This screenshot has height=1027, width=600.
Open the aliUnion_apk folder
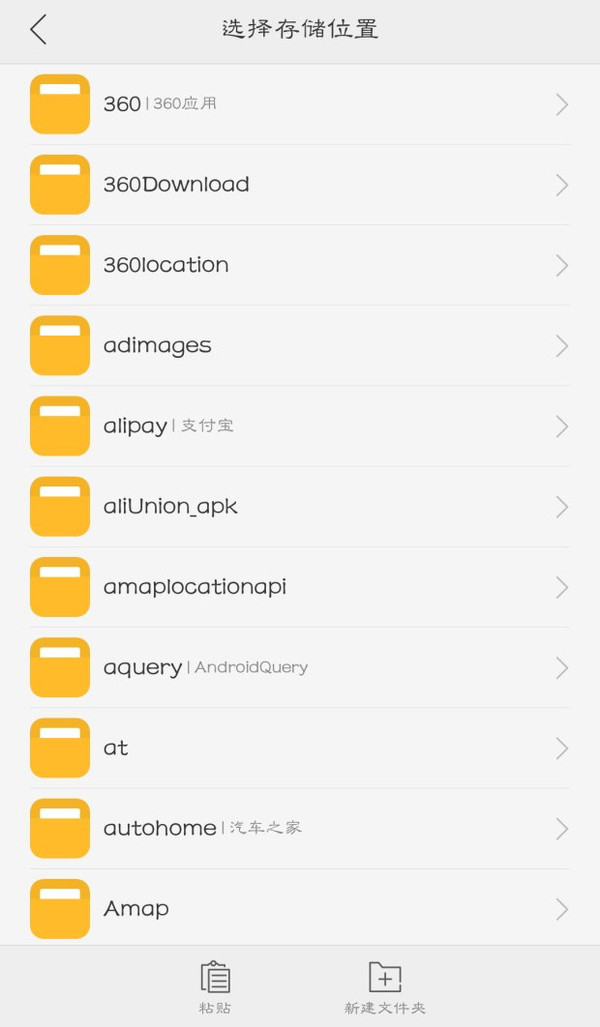coord(300,507)
